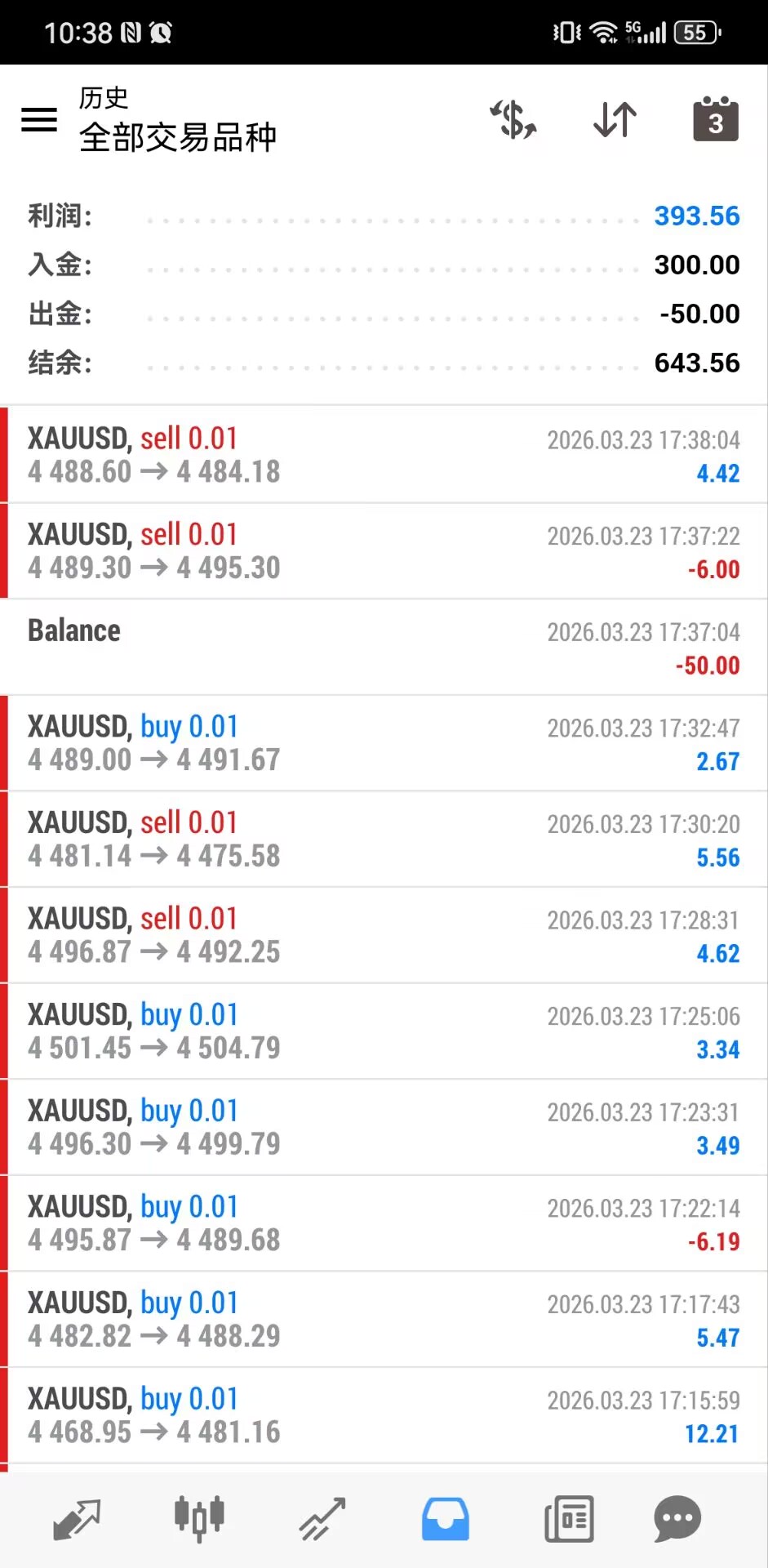The image size is (768, 1568).
Task: Expand the XAUUSD buy trade at 17:17:43
Action: [x=384, y=1319]
